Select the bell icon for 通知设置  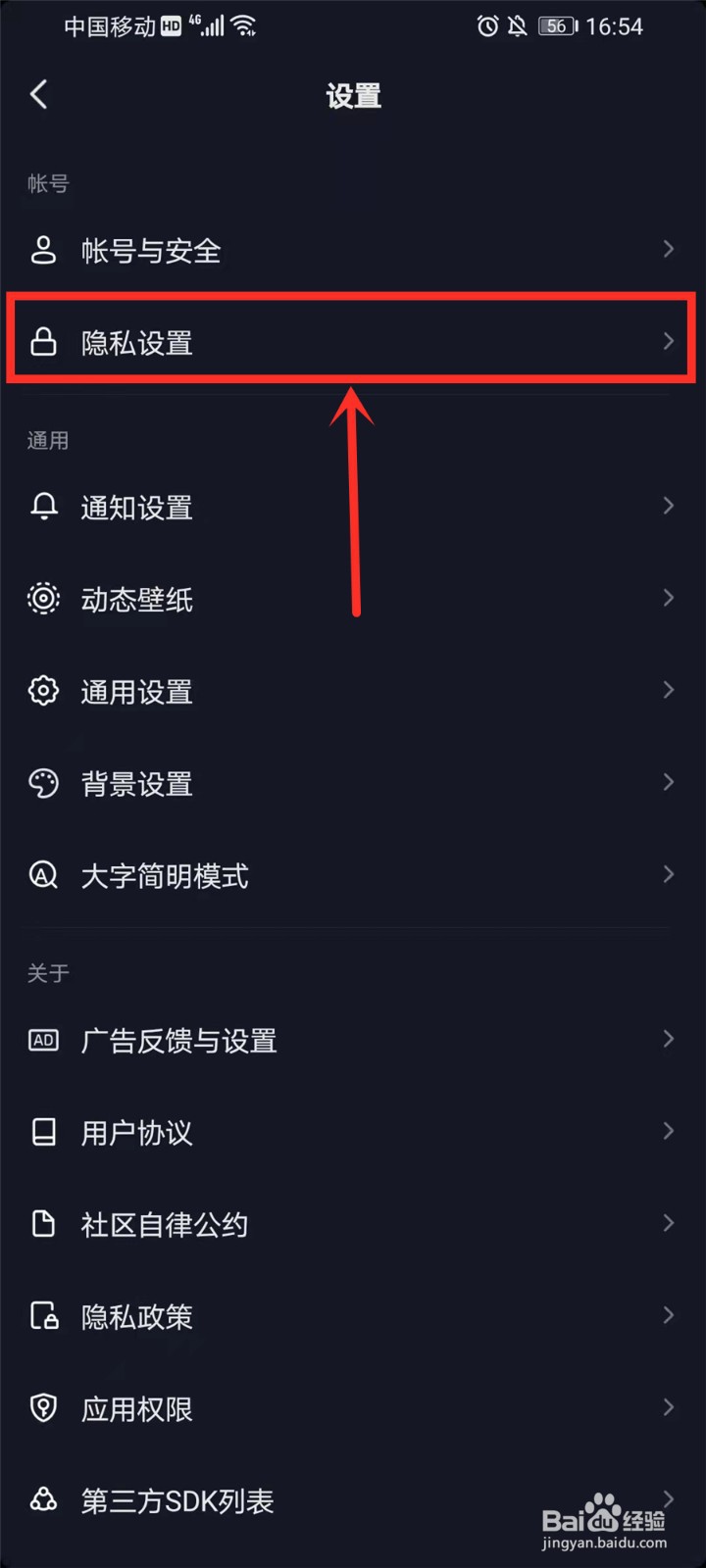(44, 507)
